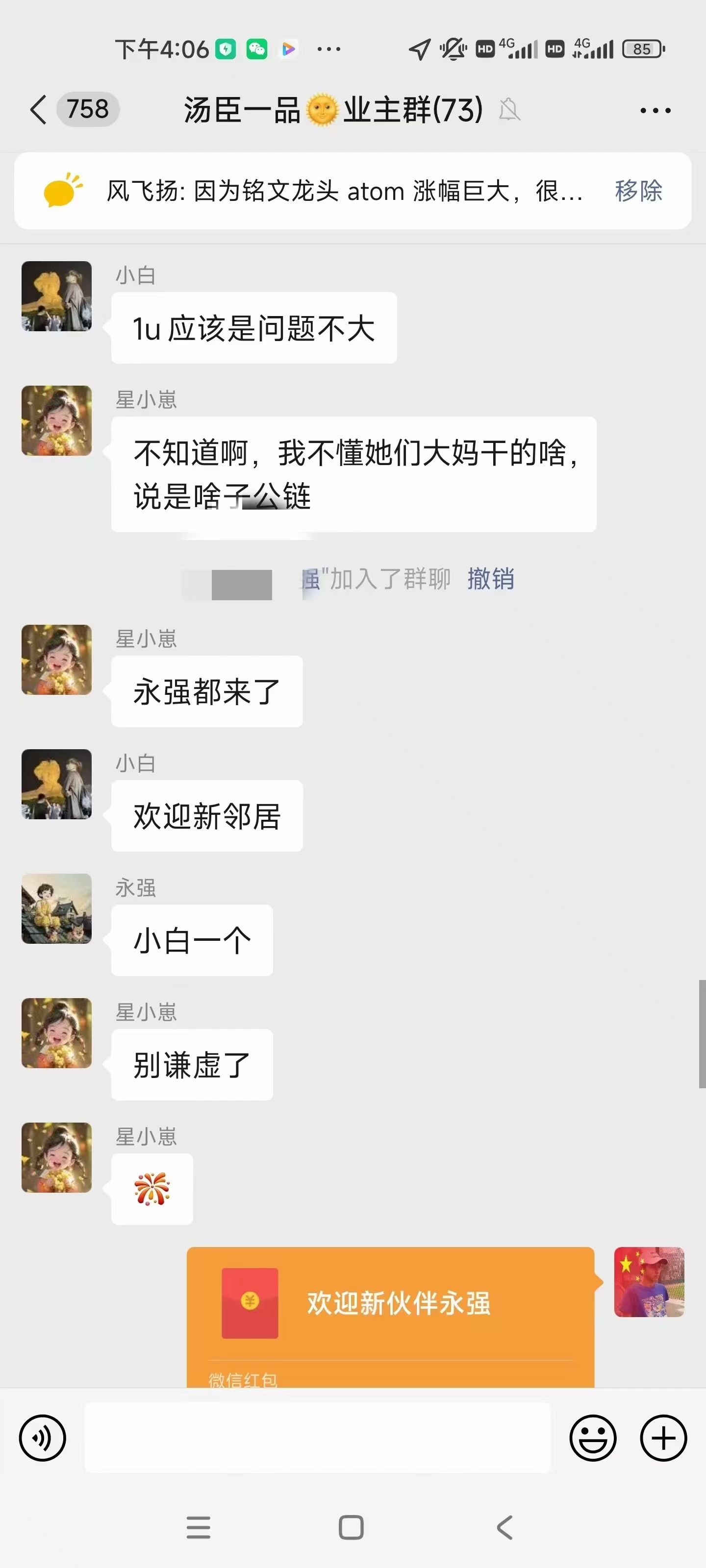Screen dimensions: 706x1568
Task: Switch to voice message input
Action: (x=43, y=1438)
